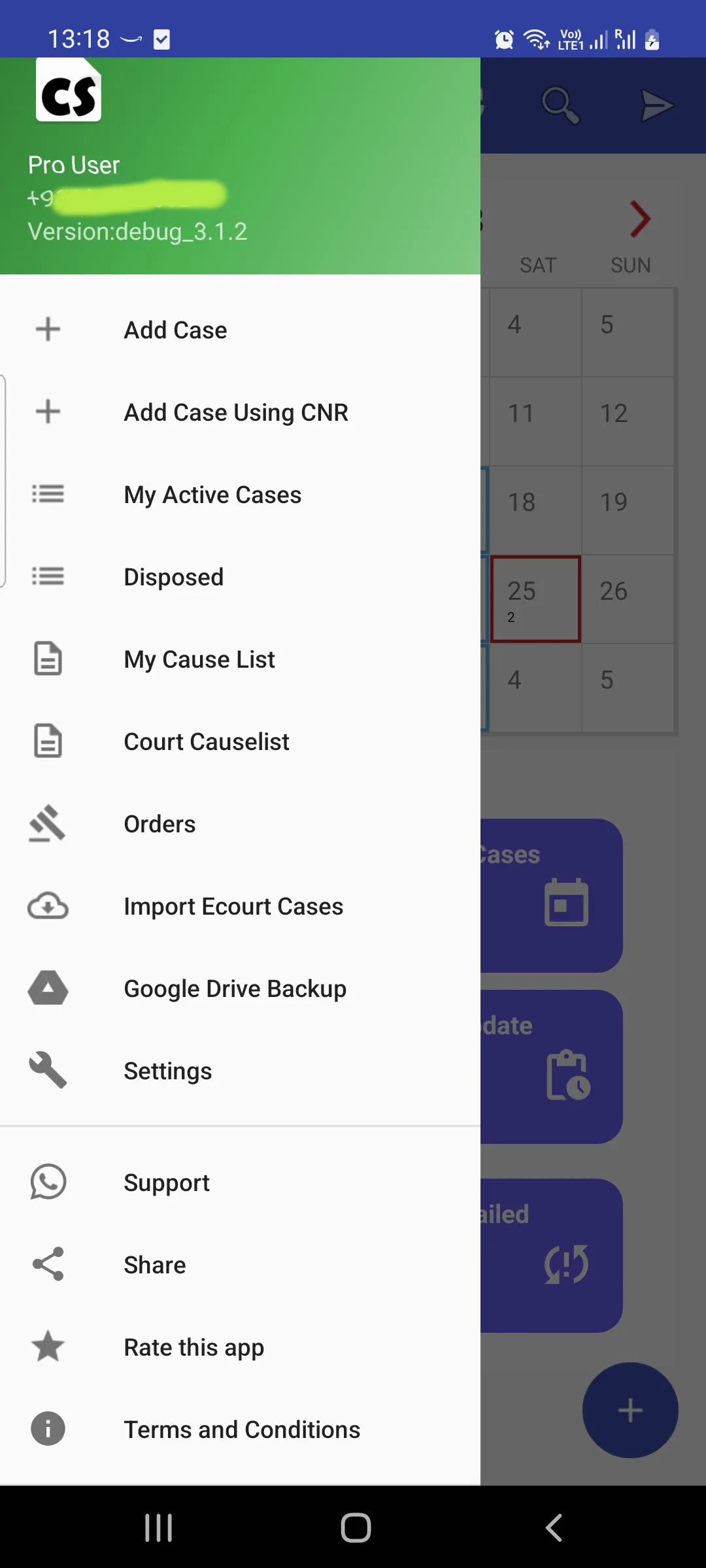This screenshot has height=1568, width=706.
Task: Tap the floating plus button
Action: [630, 1410]
